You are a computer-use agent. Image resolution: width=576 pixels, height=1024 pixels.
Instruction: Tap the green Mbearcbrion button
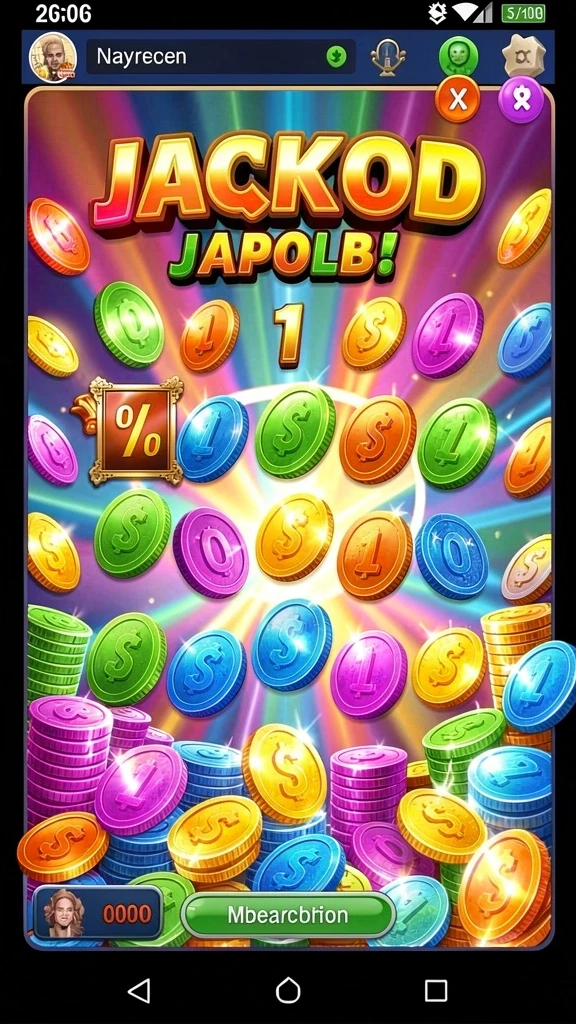pyautogui.click(x=288, y=915)
